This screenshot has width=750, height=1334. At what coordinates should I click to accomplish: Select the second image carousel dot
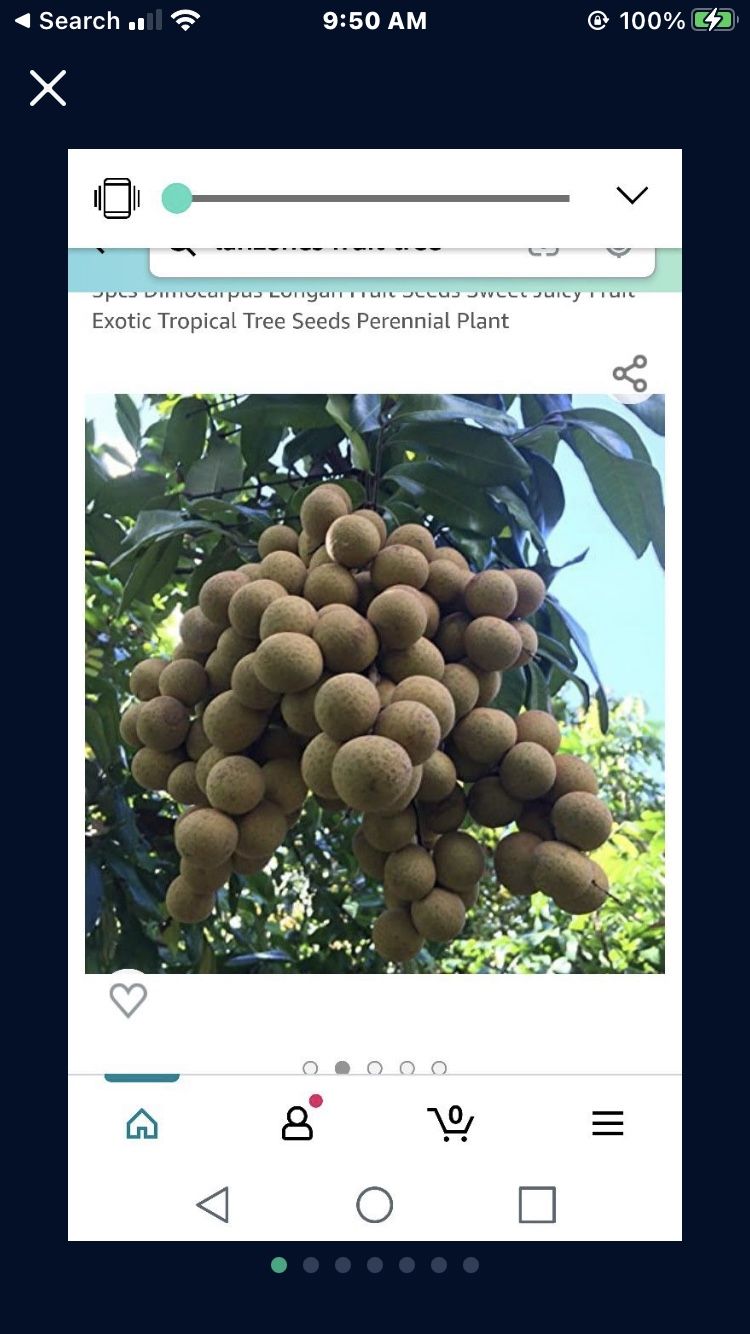click(342, 1067)
